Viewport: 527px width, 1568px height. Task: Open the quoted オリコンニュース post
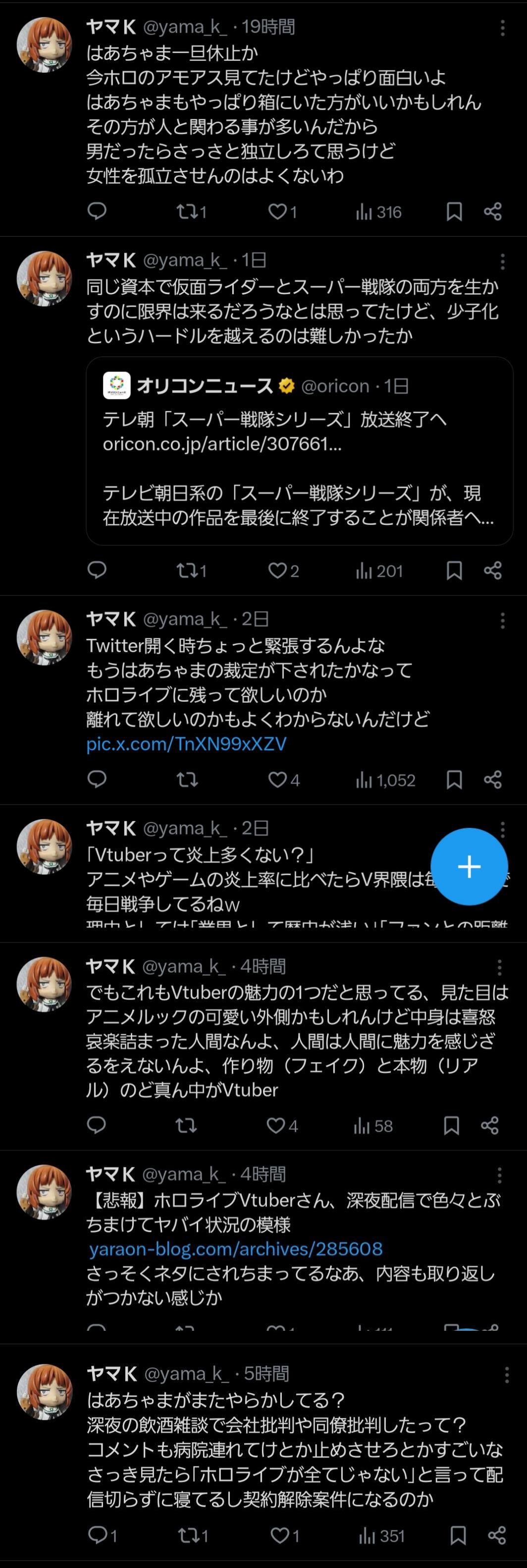[299, 451]
